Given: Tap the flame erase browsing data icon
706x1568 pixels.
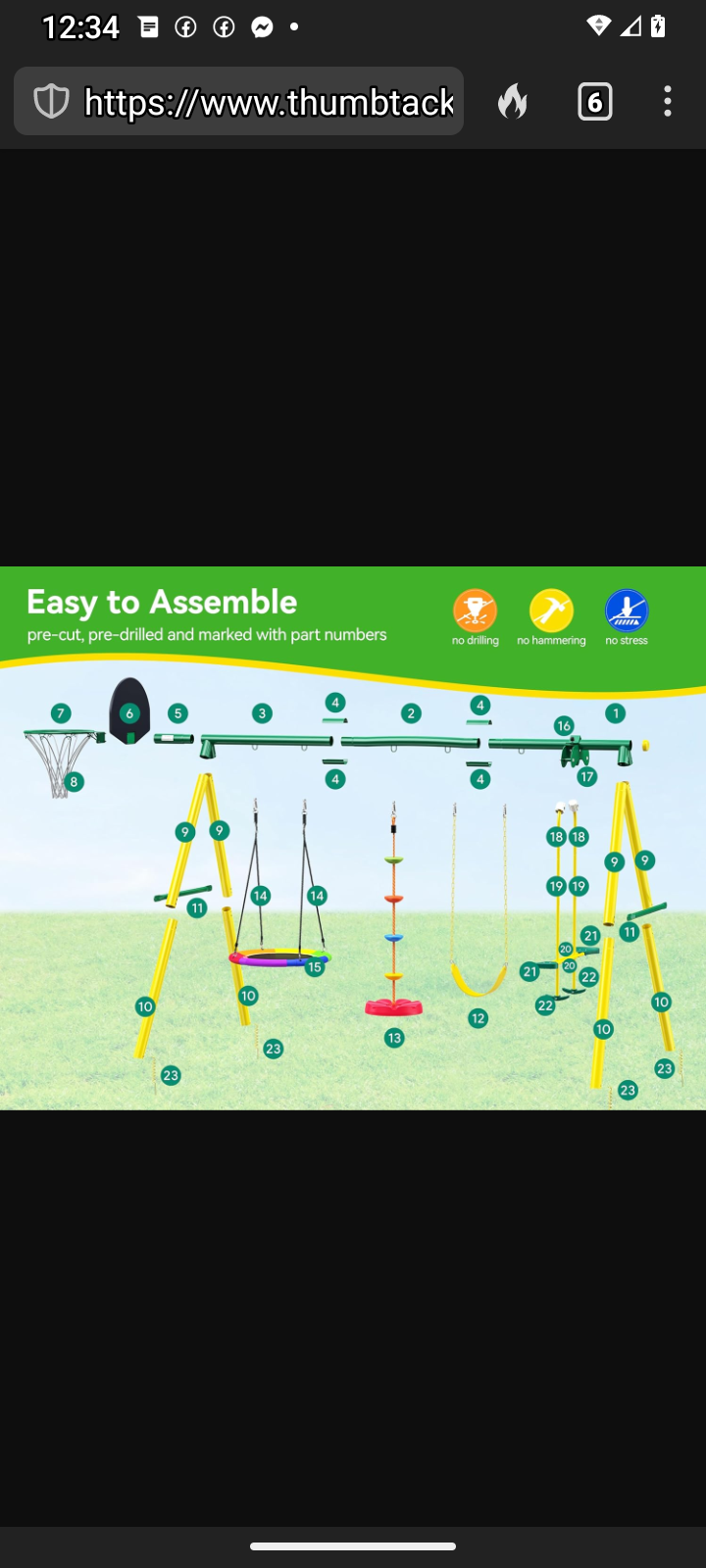Looking at the screenshot, I should 512,102.
